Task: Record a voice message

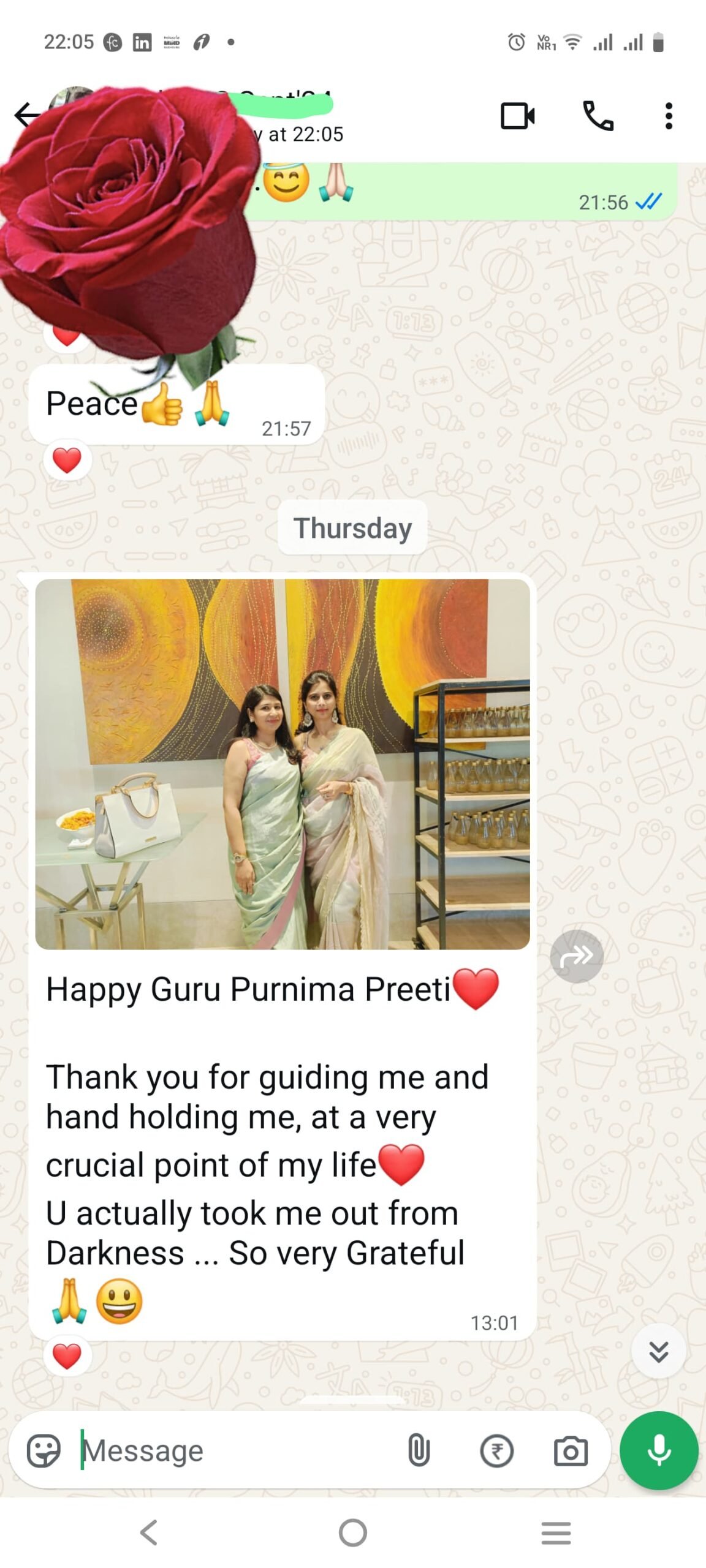Action: click(659, 1450)
